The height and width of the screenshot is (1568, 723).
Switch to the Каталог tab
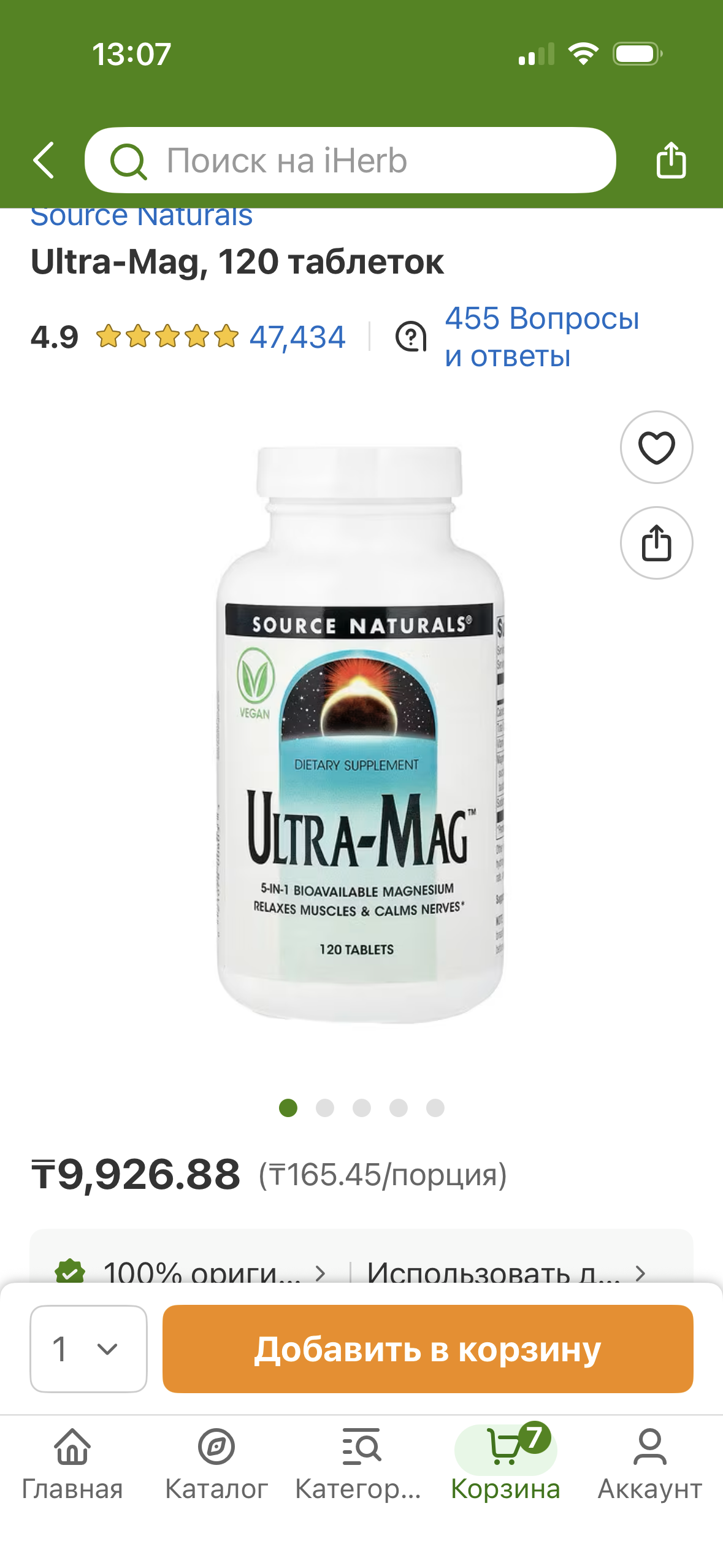[216, 1462]
